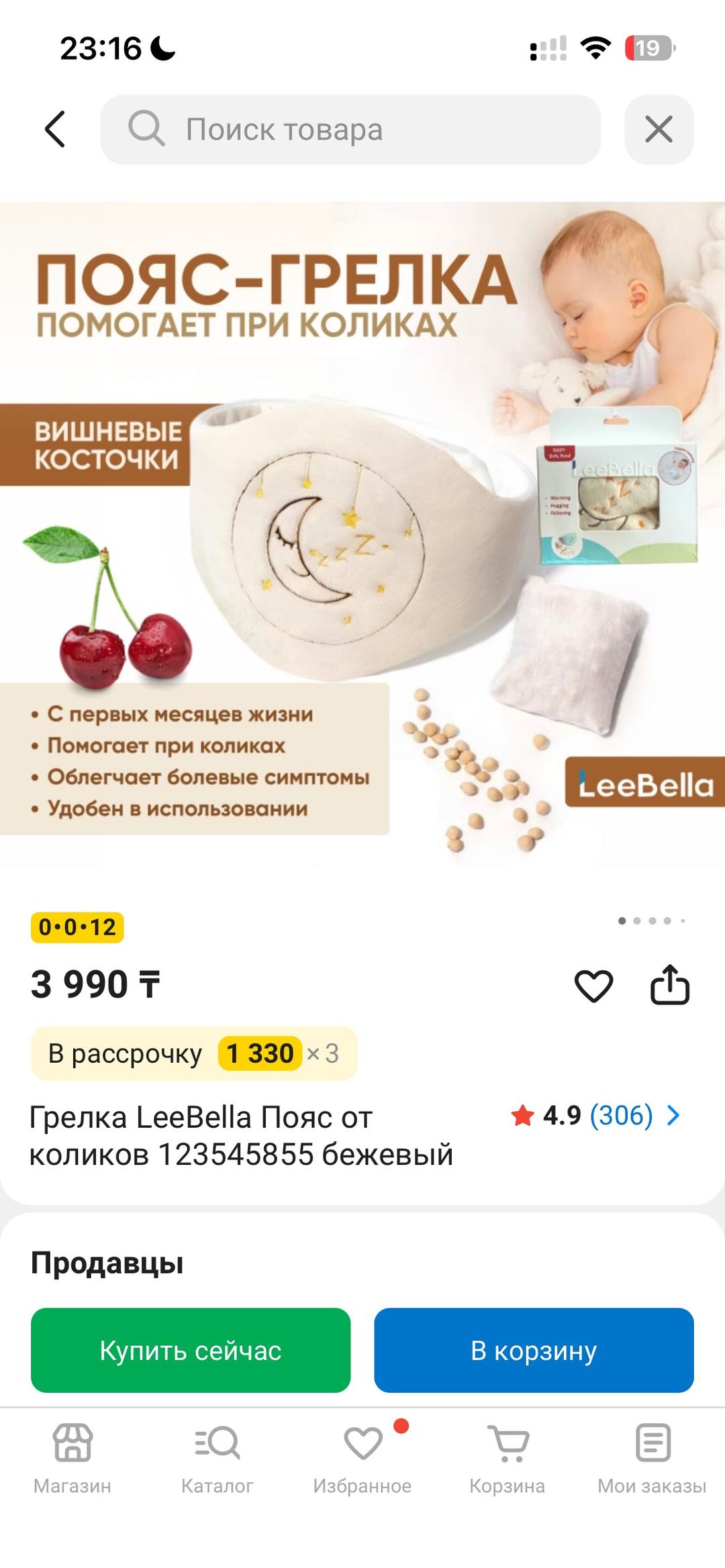Add to cart with В корзину
The height and width of the screenshot is (1568, 725).
coord(534,1350)
